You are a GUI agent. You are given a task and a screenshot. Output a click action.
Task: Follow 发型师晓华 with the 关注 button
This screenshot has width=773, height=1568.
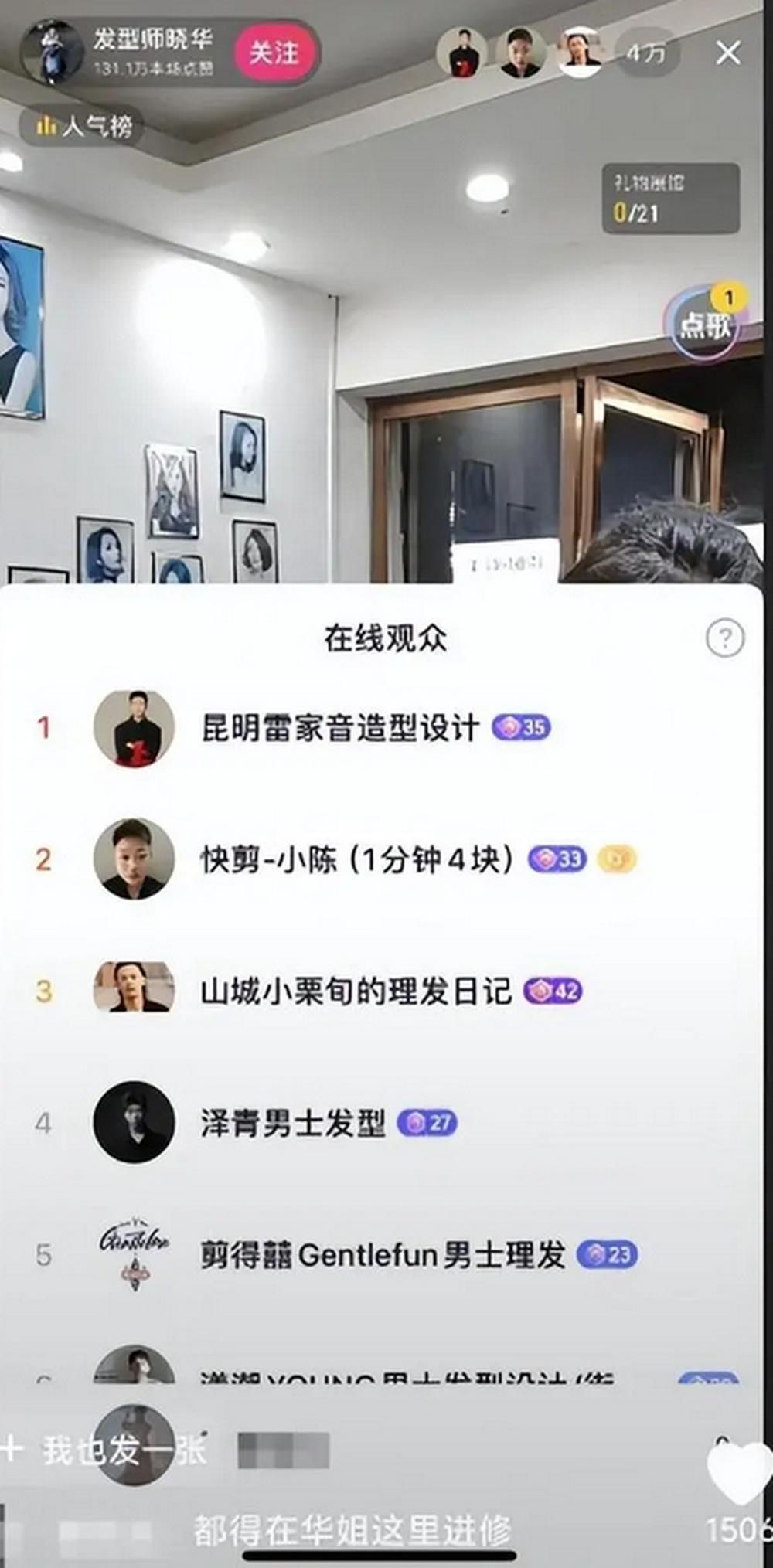274,53
